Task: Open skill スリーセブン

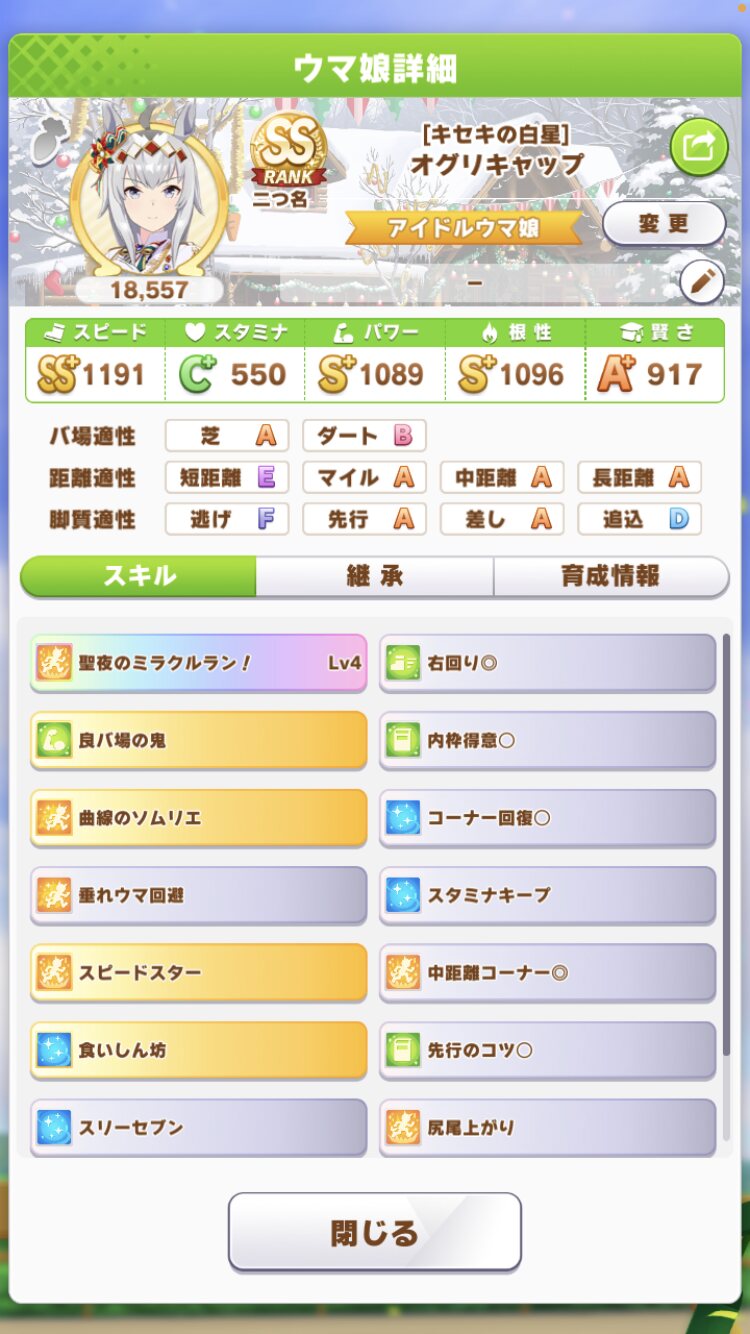Action: (x=198, y=1127)
